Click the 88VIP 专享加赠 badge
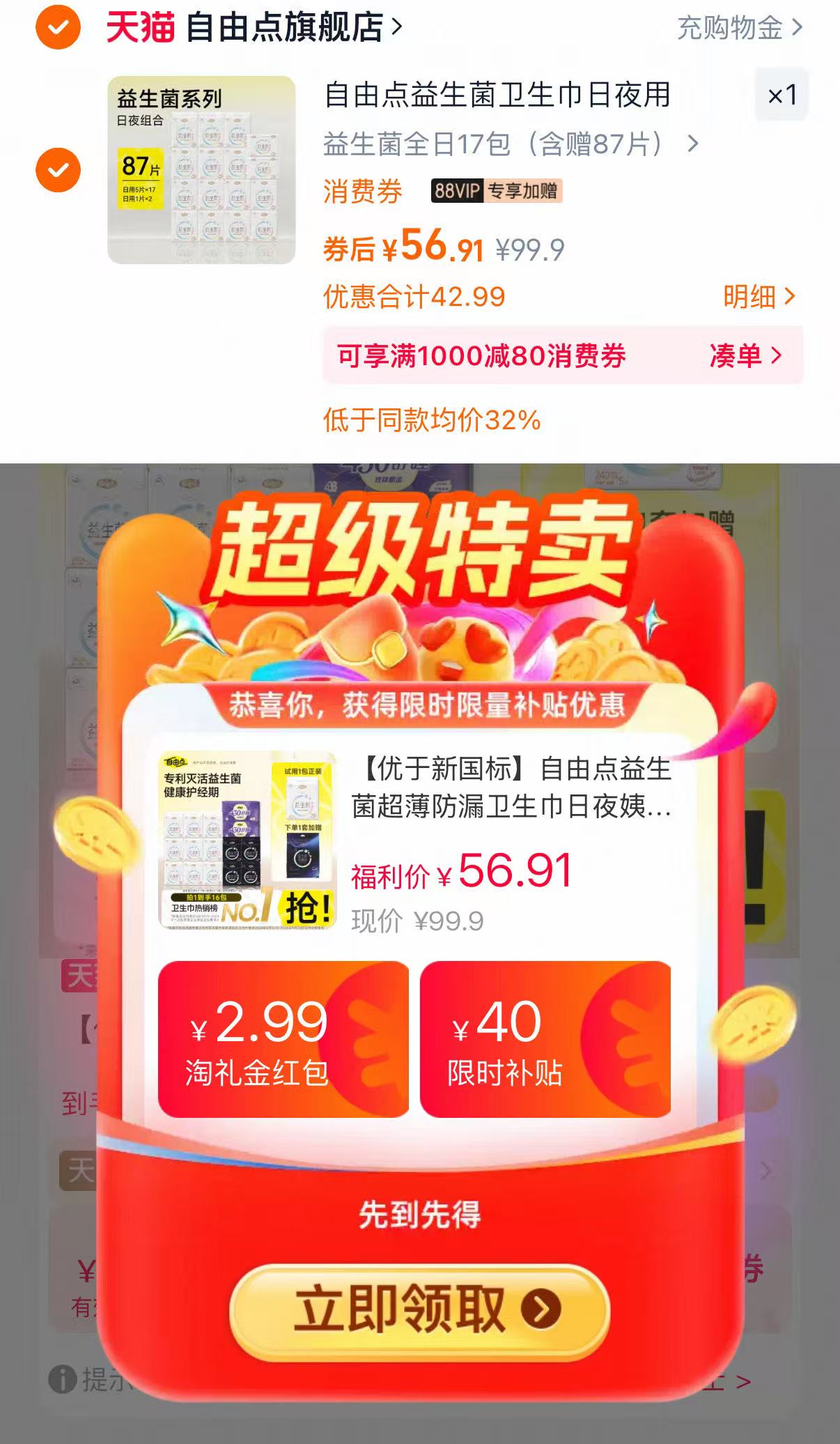Screen dimensions: 840x1444 pyautogui.click(x=499, y=190)
